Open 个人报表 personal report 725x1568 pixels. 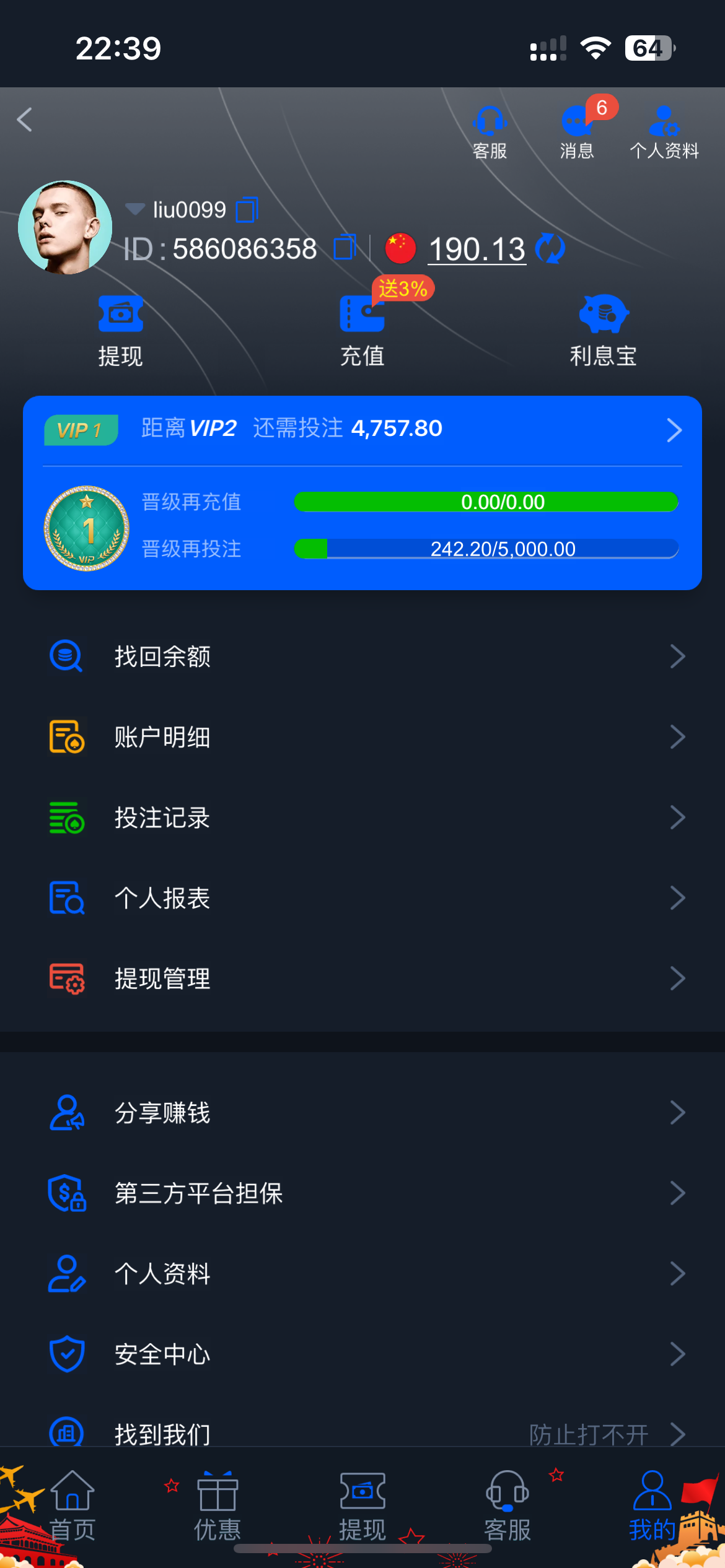(x=362, y=898)
